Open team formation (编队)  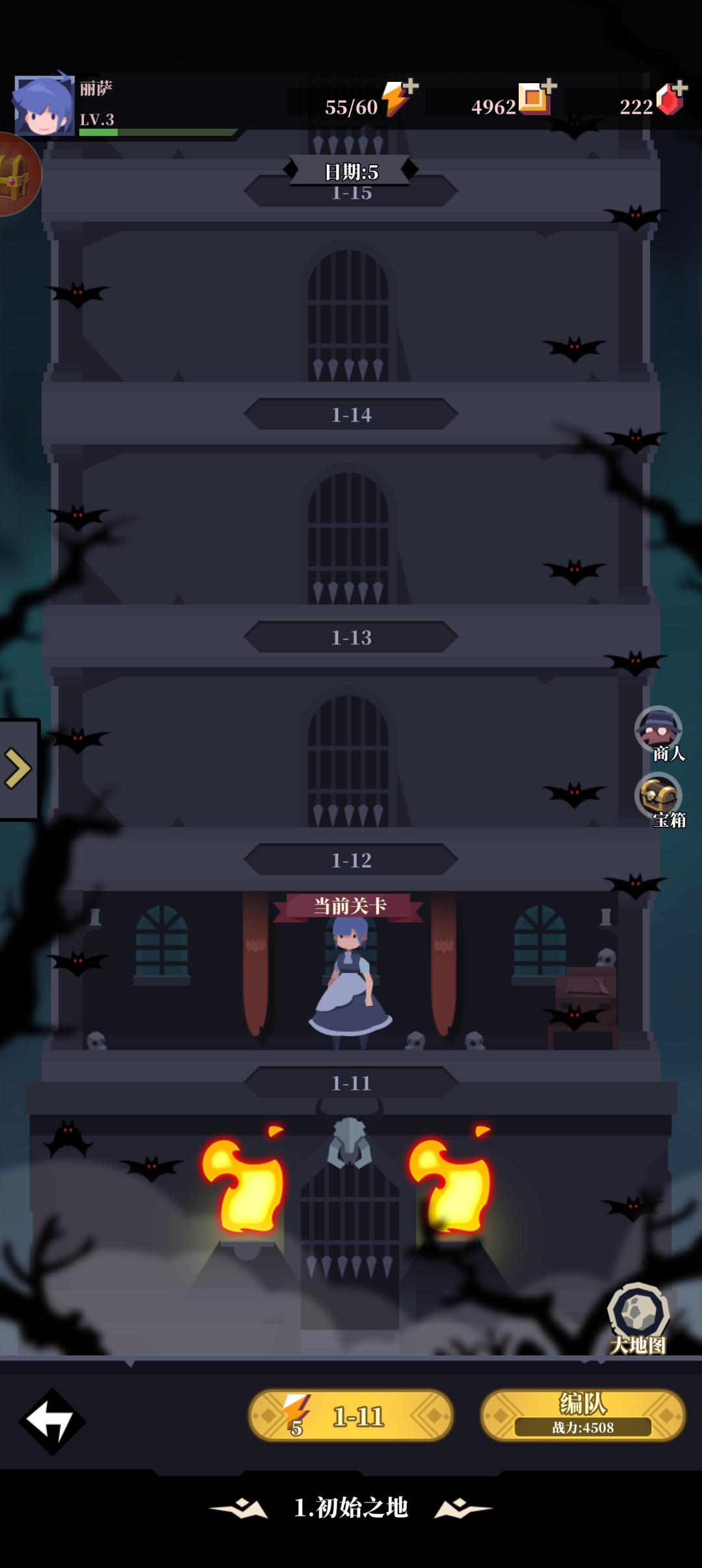pos(583,1415)
